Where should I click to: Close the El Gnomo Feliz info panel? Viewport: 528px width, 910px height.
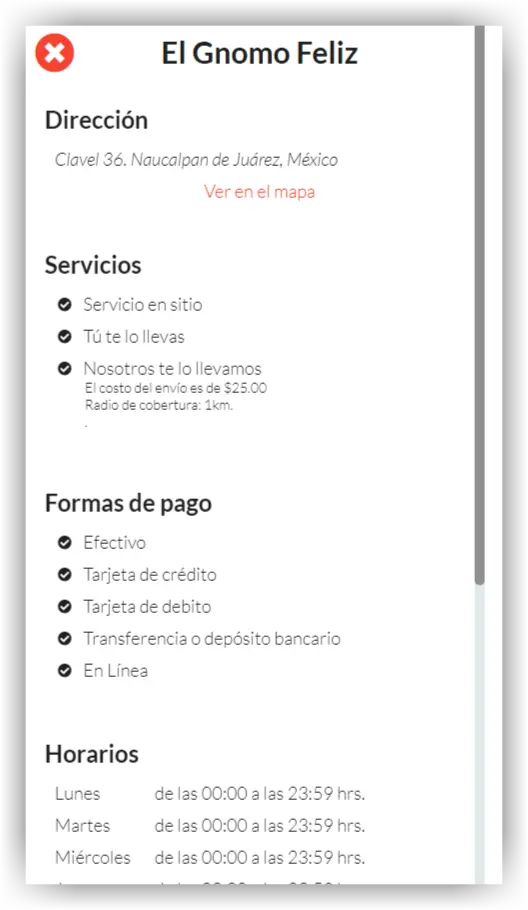pos(55,53)
